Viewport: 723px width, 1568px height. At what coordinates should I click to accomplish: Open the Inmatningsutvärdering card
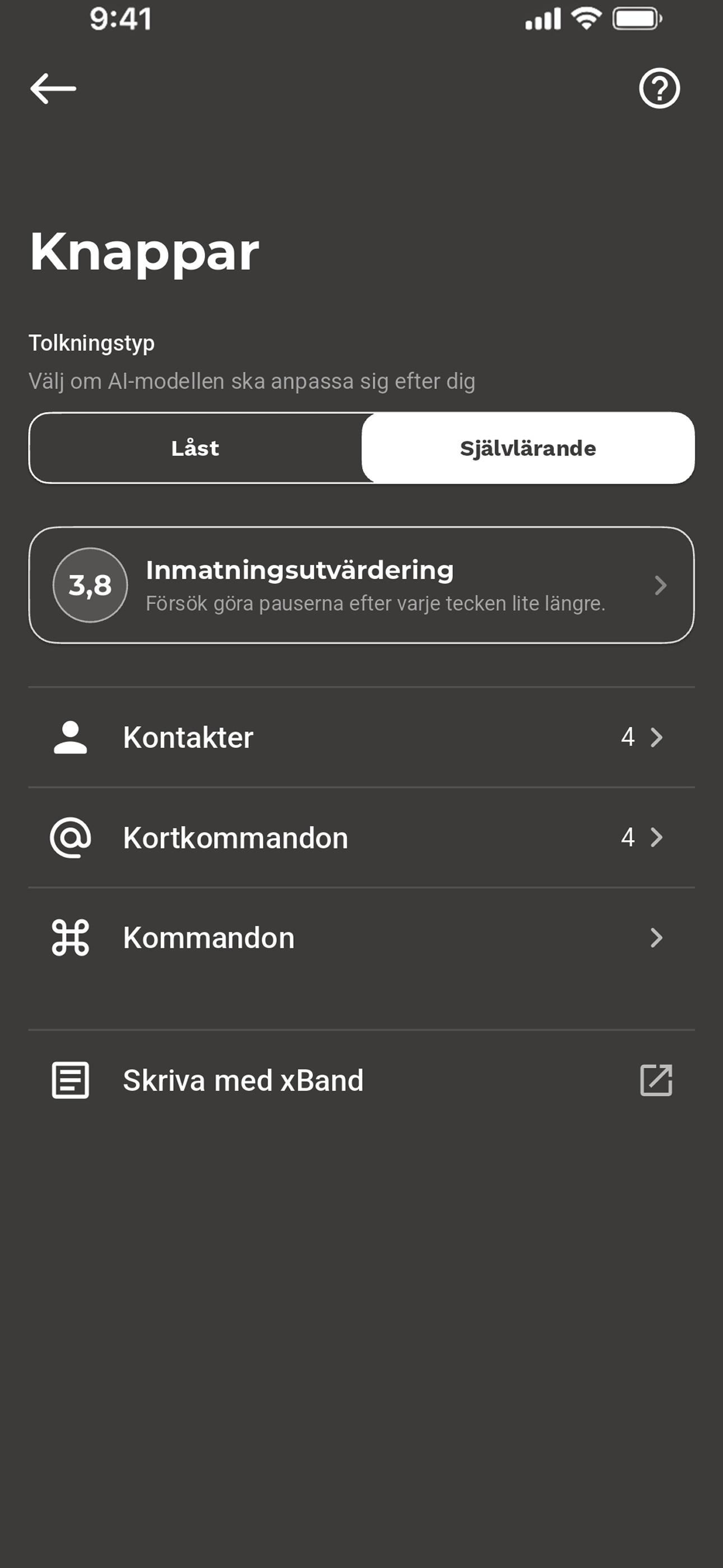(361, 585)
